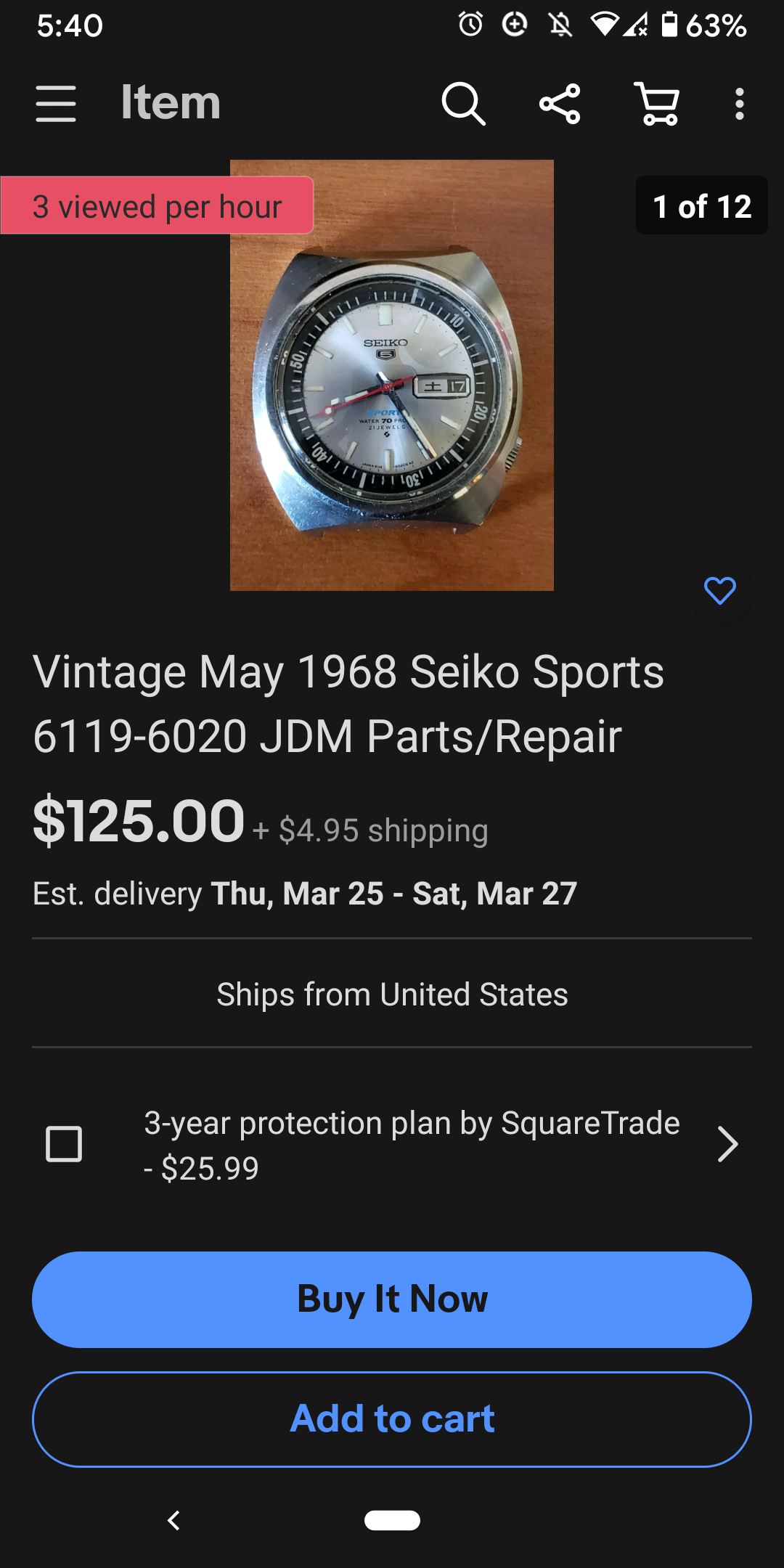This screenshot has width=784, height=1568.
Task: Open the hamburger navigation menu
Action: [56, 104]
